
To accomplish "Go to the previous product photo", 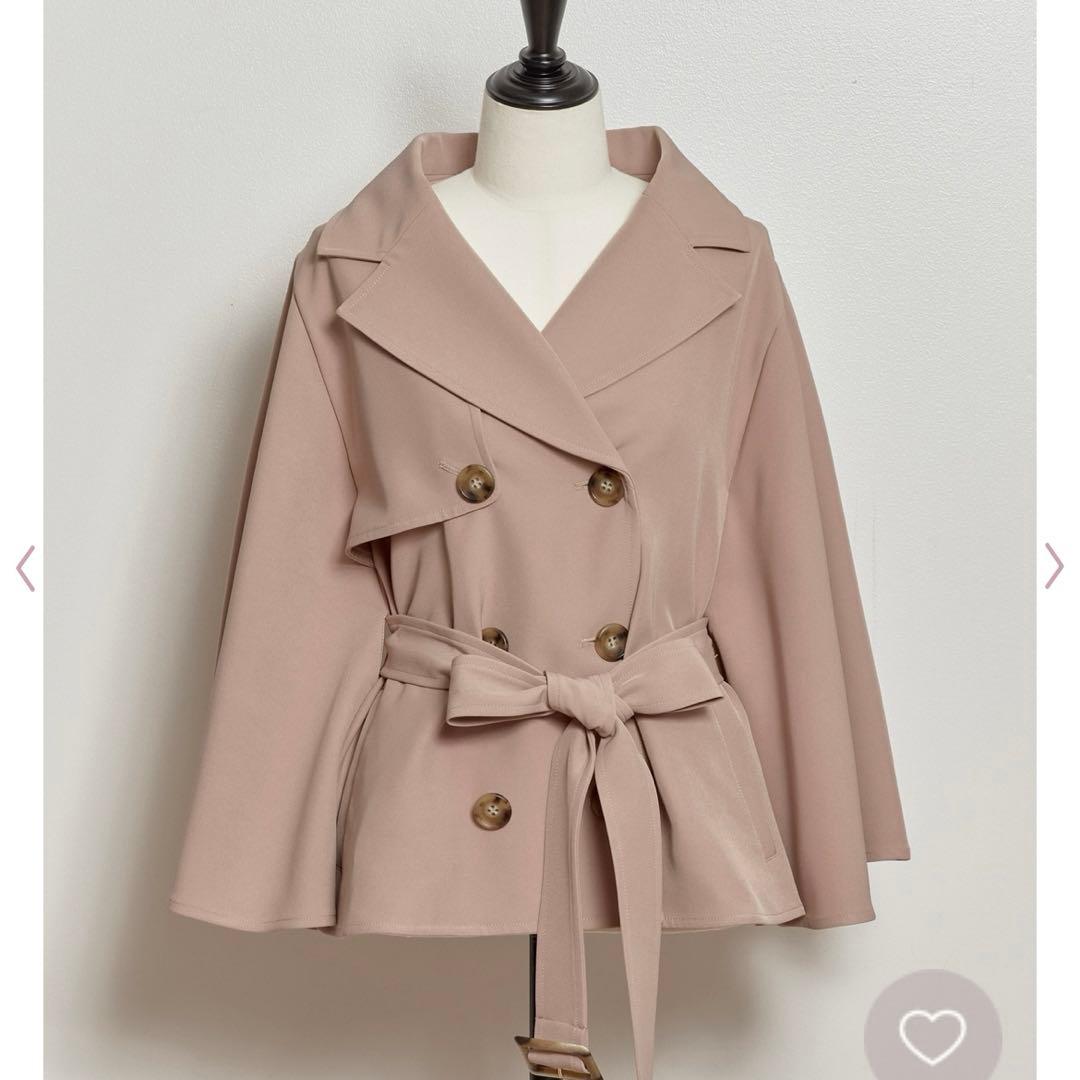I will pyautogui.click(x=26, y=567).
